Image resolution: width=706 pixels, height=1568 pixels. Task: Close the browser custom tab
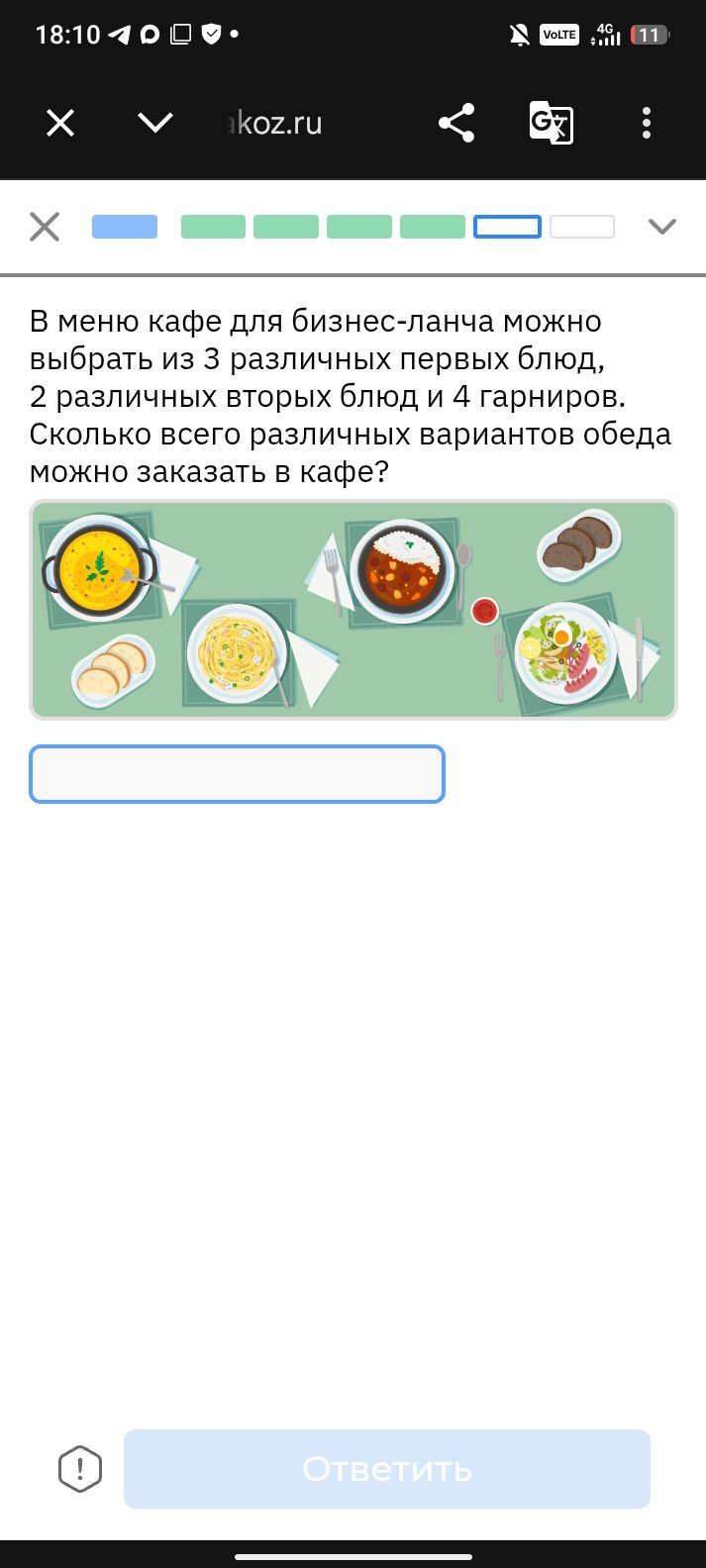(60, 124)
